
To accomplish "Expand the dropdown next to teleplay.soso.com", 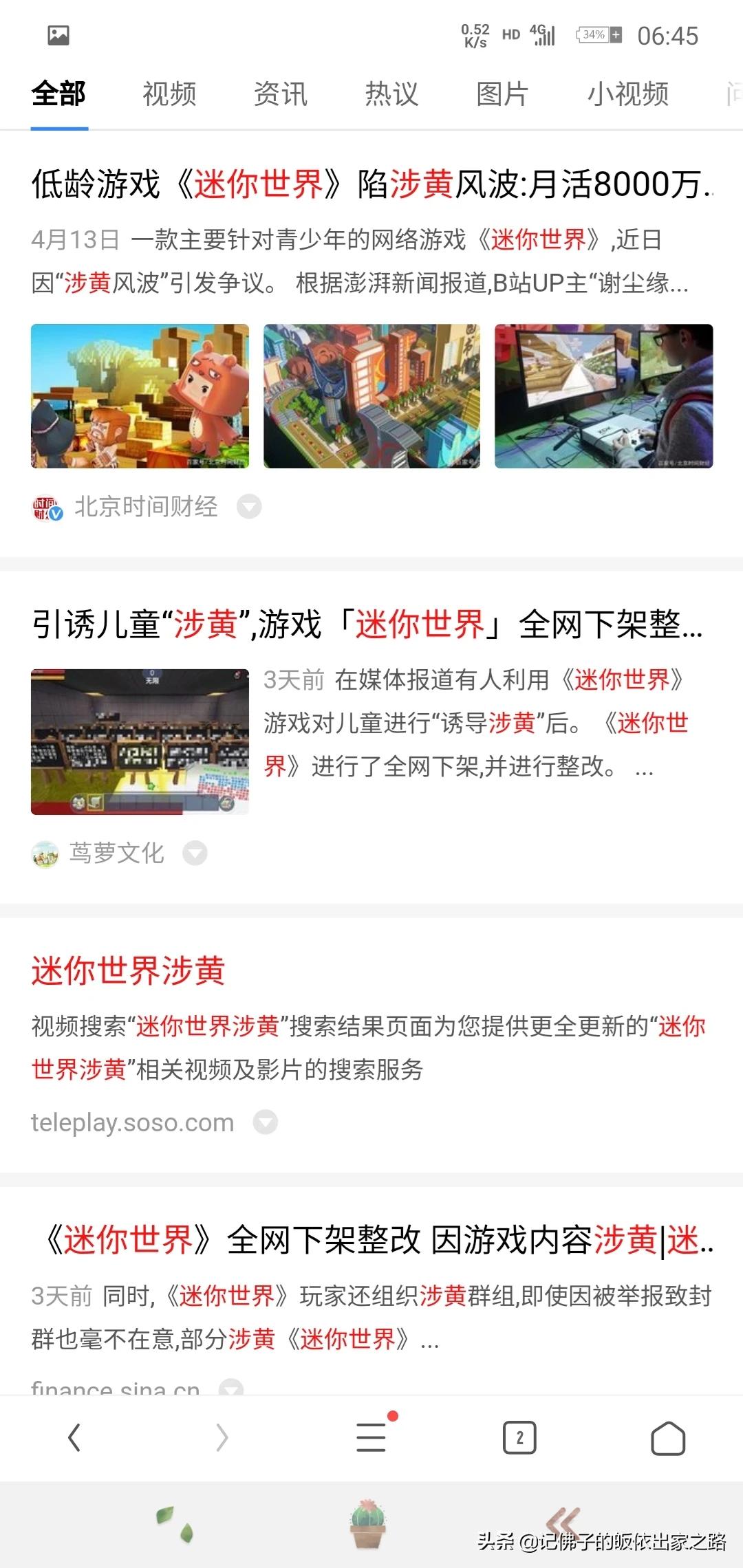I will pyautogui.click(x=266, y=1122).
